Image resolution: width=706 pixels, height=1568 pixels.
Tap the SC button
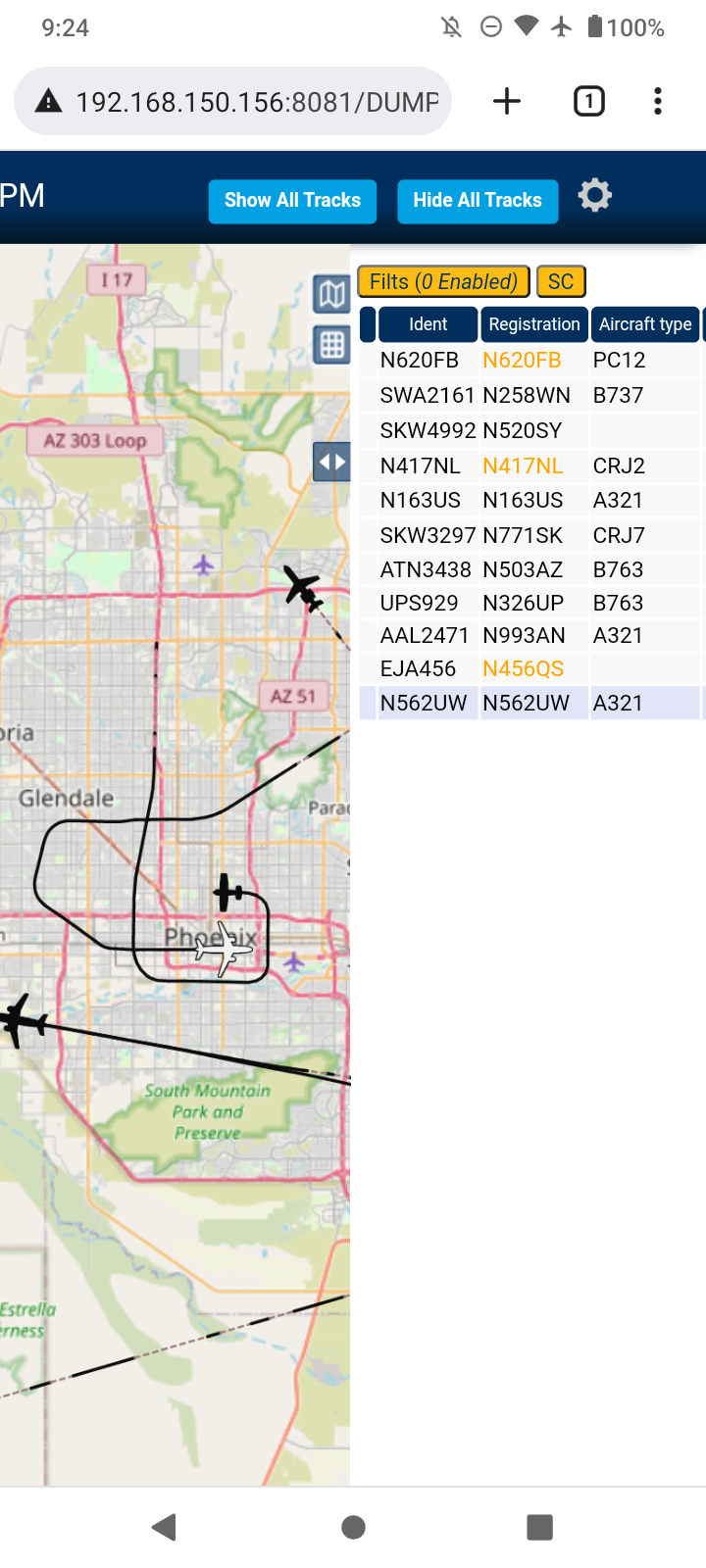coord(561,282)
